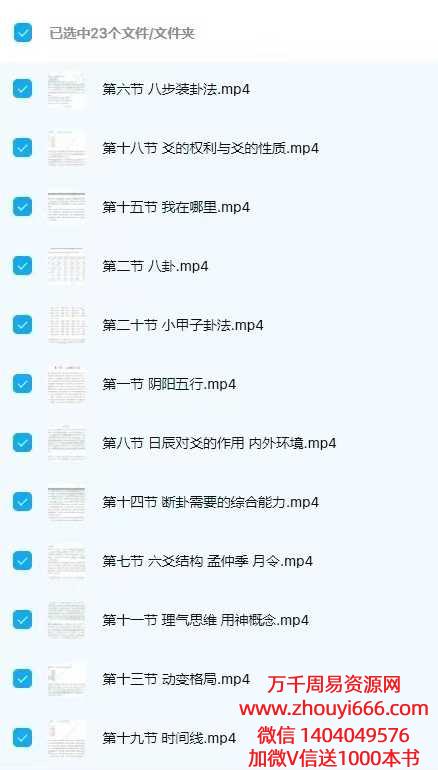Deselect 第八节 日辰对爻的作用 内外环境.mp4
This screenshot has width=438, height=770.
pos(23,442)
